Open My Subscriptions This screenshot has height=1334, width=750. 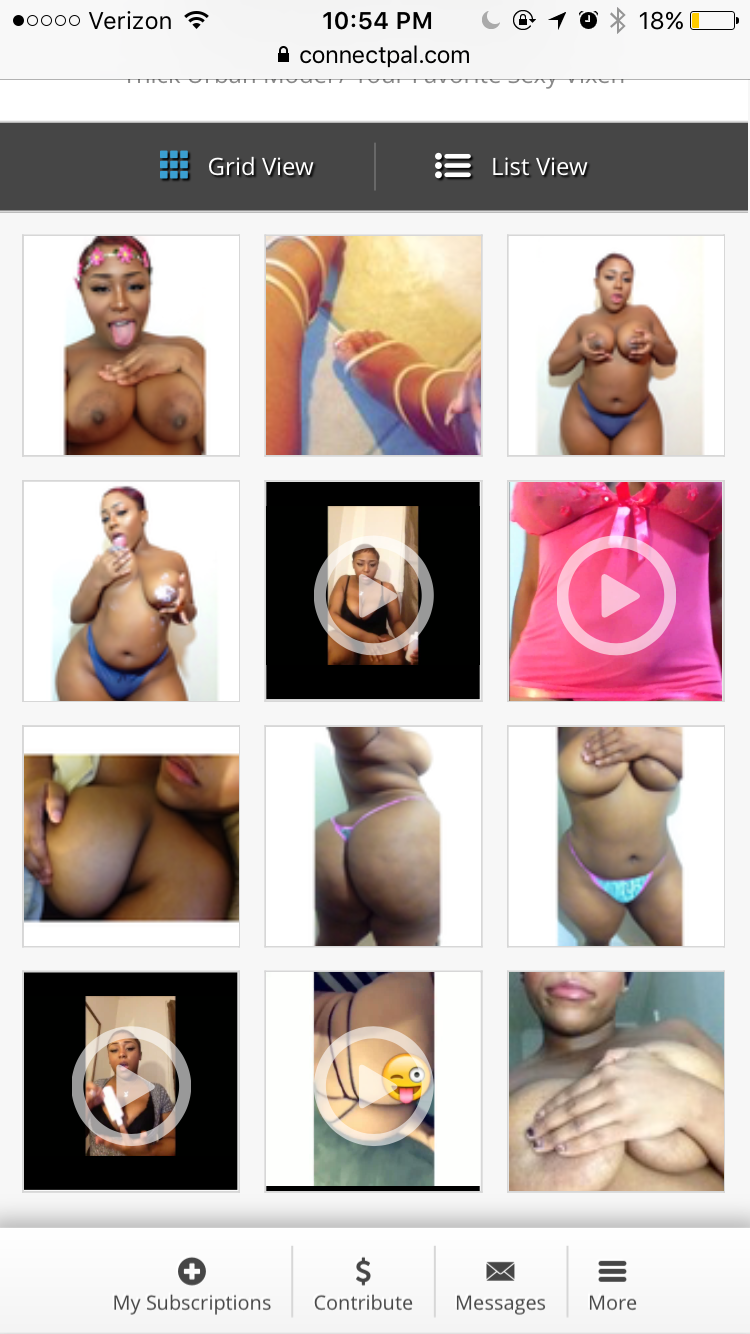point(192,1285)
